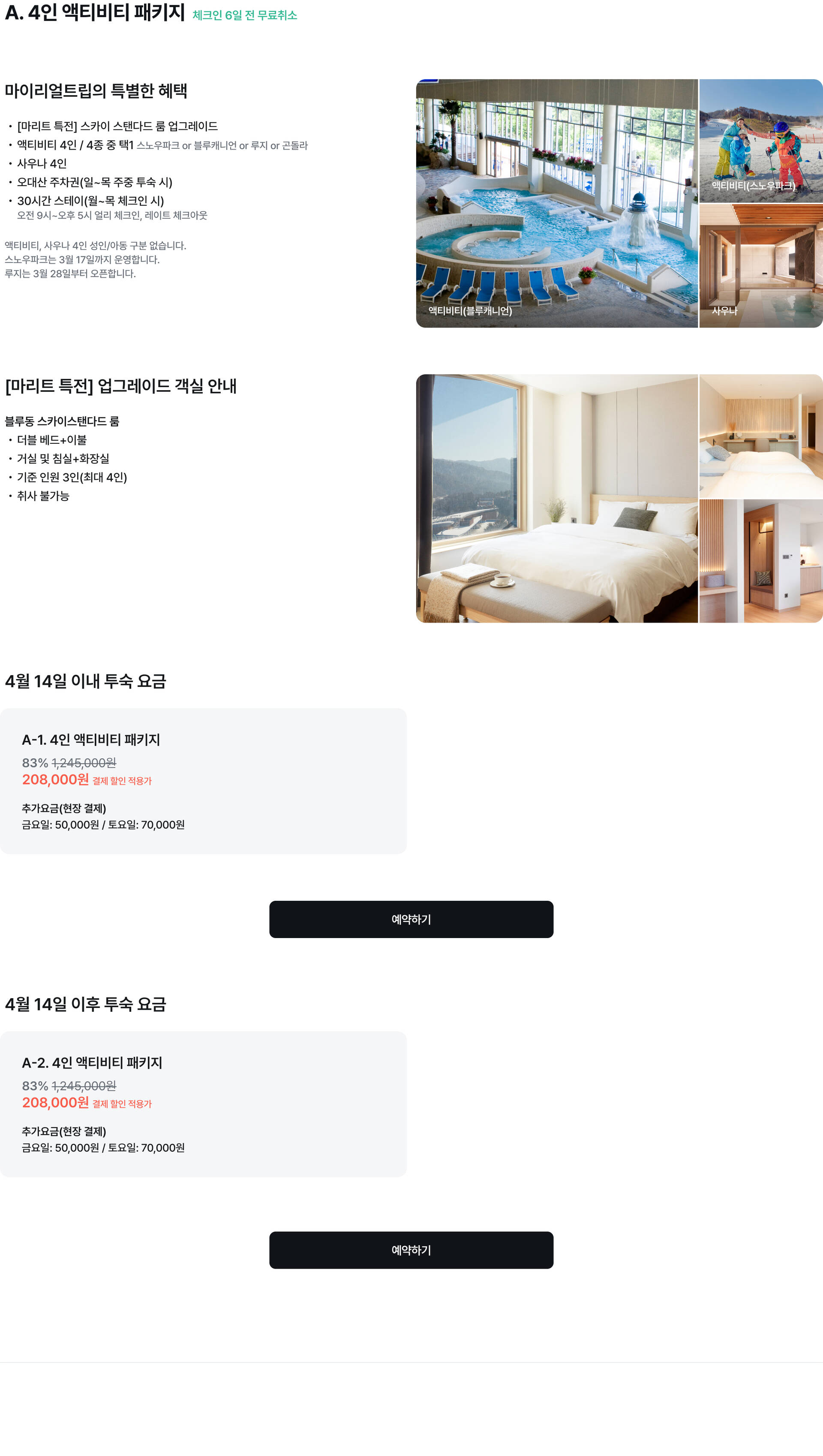823x1456 pixels.
Task: Open the 사우나 photo
Action: [x=761, y=266]
